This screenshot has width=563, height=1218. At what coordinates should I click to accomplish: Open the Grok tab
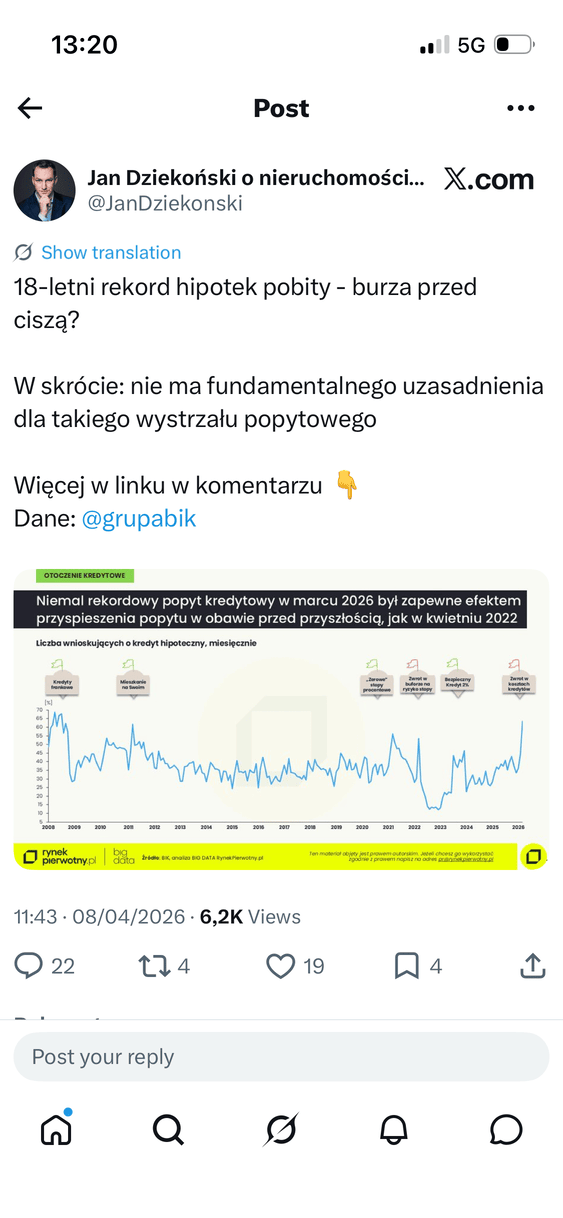coord(281,1129)
